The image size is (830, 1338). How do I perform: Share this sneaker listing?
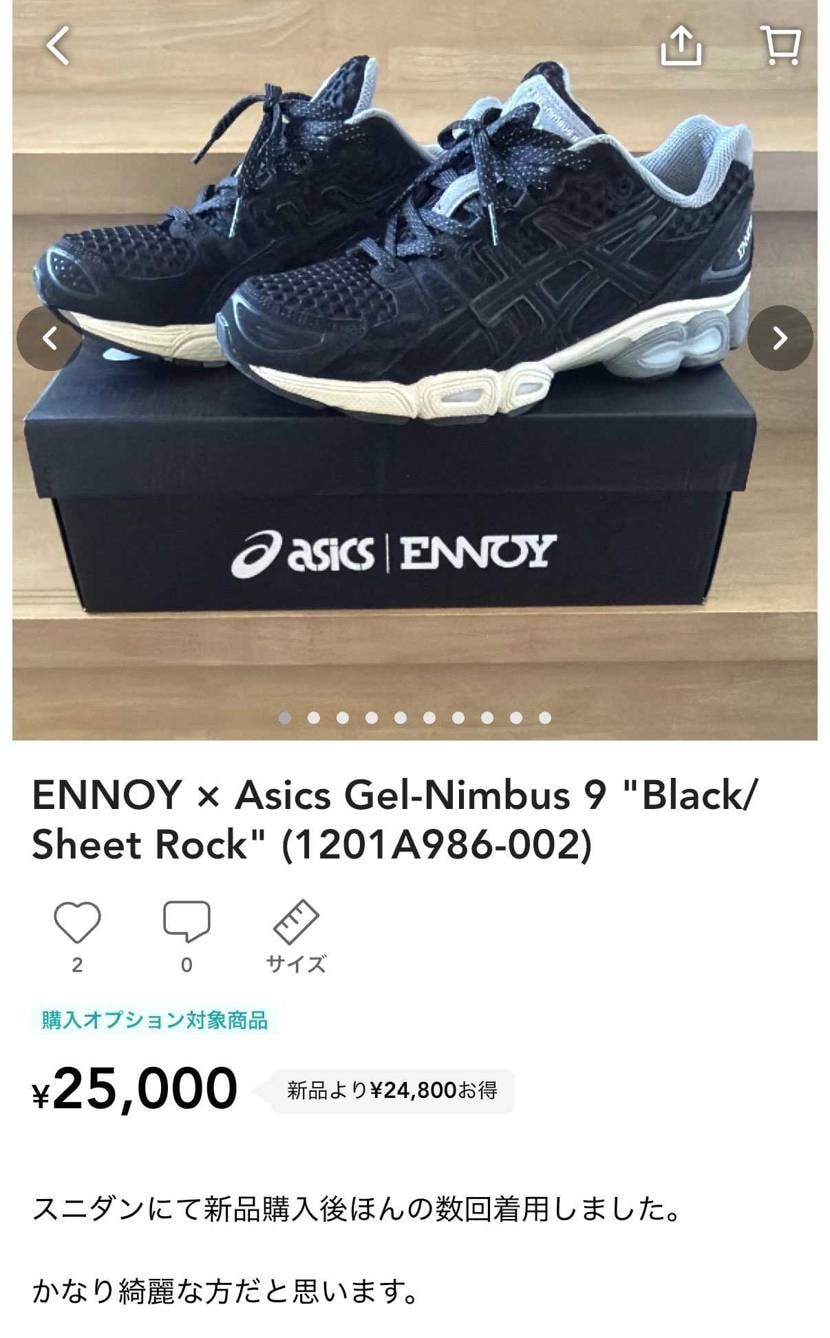tap(681, 45)
